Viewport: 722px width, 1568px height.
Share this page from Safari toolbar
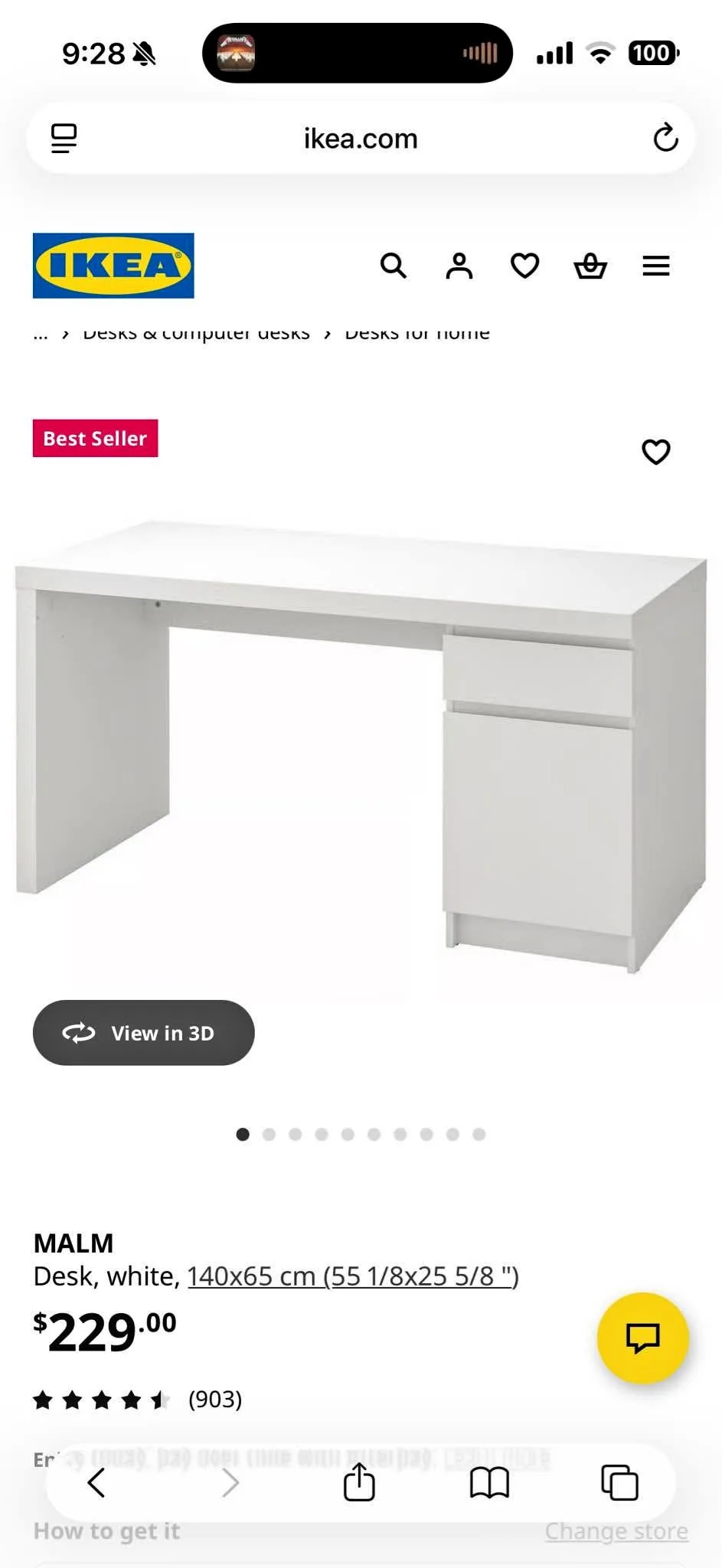point(359,1483)
